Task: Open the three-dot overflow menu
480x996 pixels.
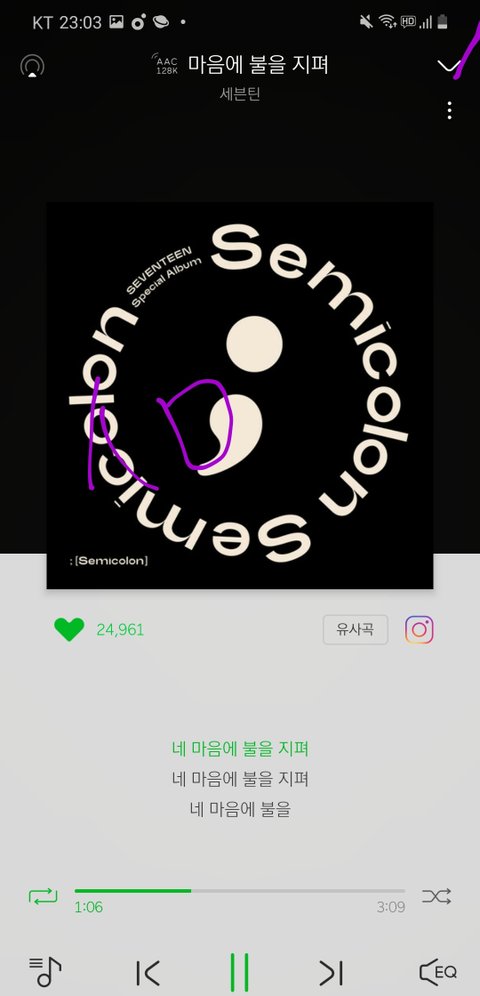Action: pos(450,110)
